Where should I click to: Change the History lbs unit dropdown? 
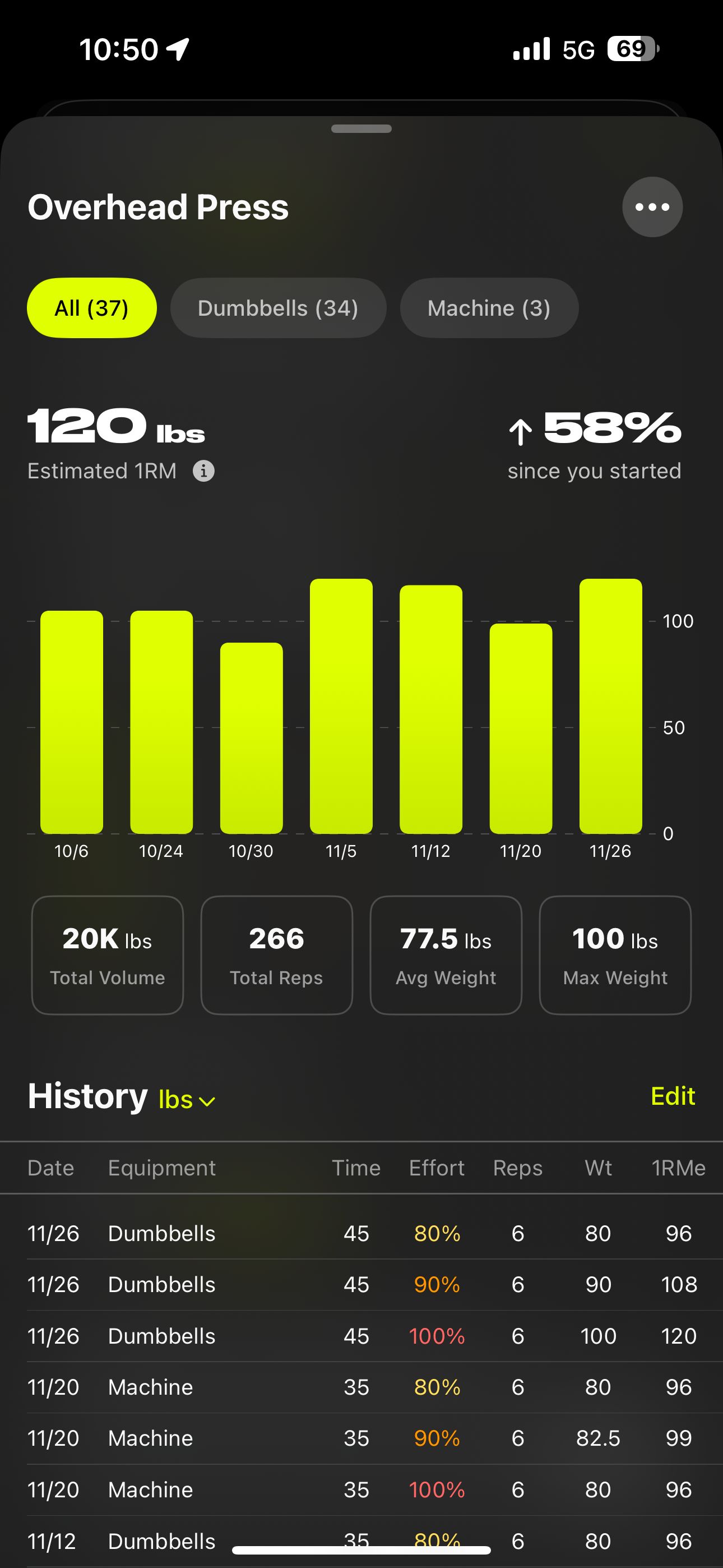pos(186,1100)
